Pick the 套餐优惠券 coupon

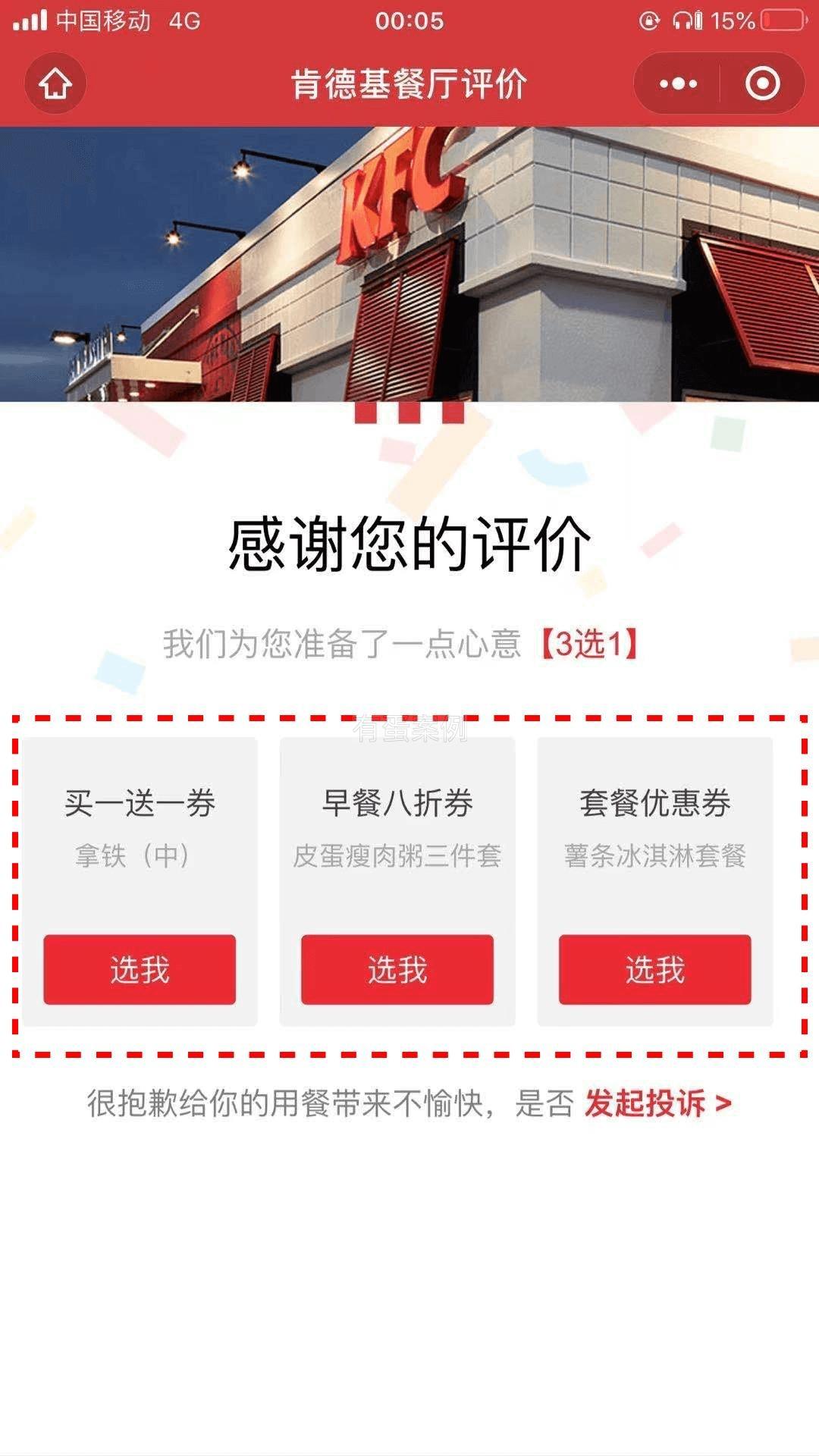tap(655, 969)
